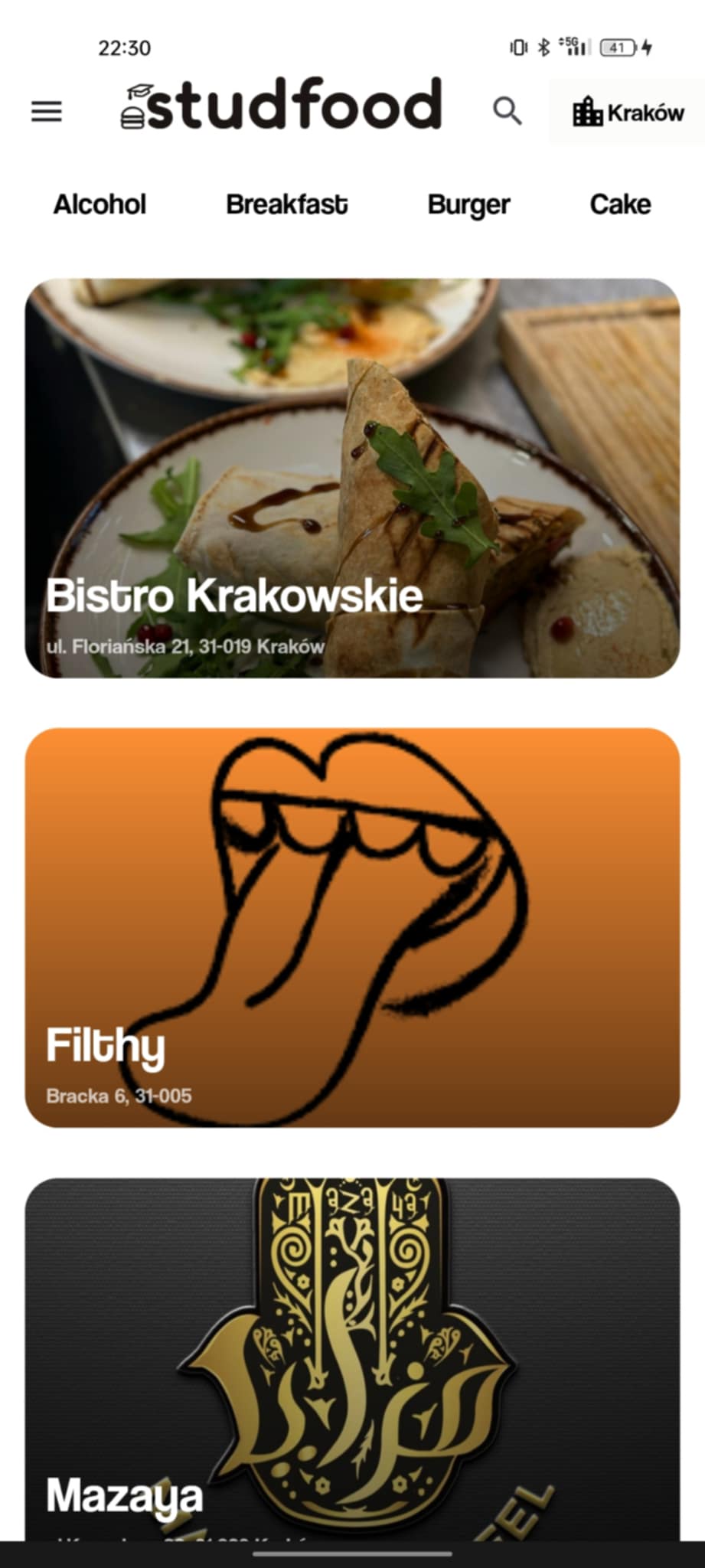Open the hamburger drawer menu
Screen dimensions: 705x1568
click(46, 112)
